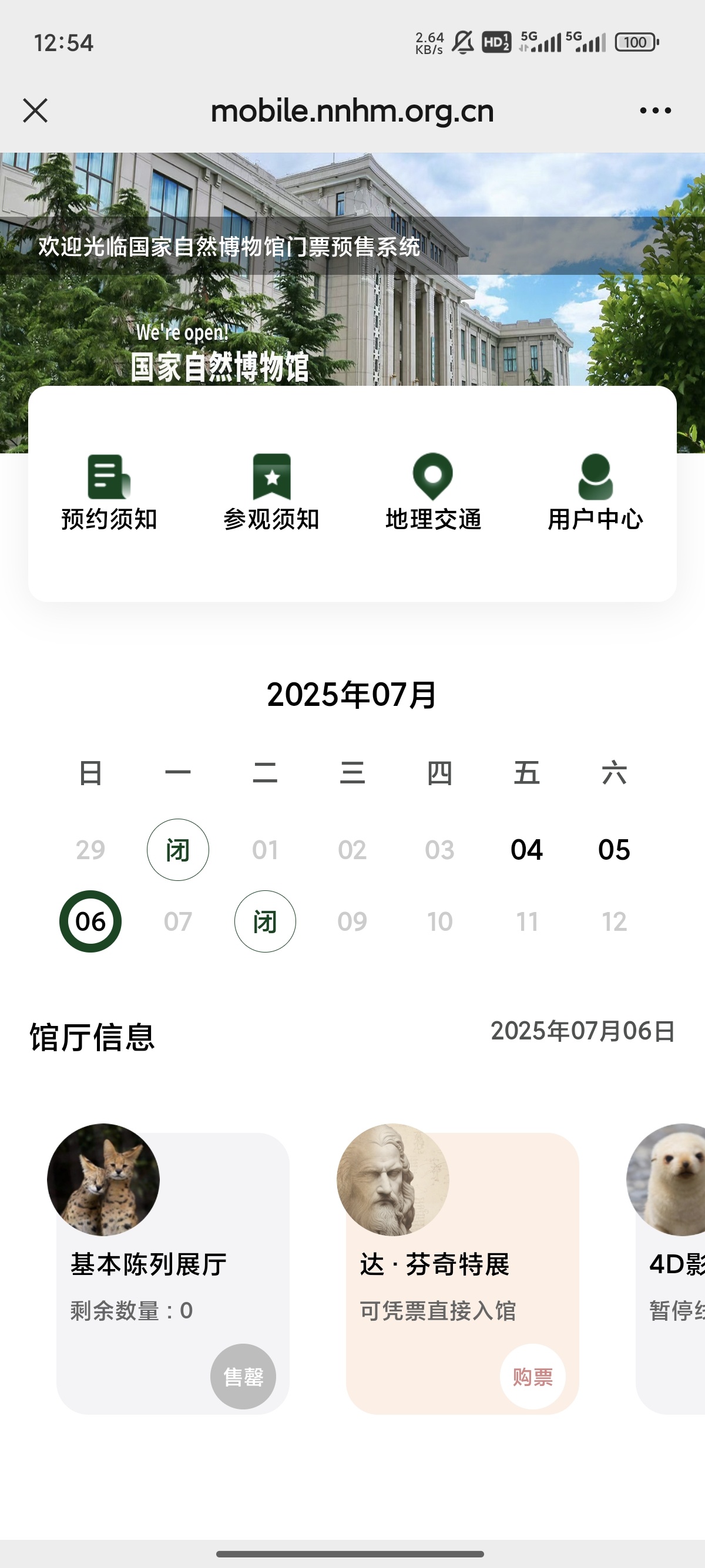Tap the 售罄 button on 基本陈列展厅
Image resolution: width=705 pixels, height=1568 pixels.
[243, 1377]
